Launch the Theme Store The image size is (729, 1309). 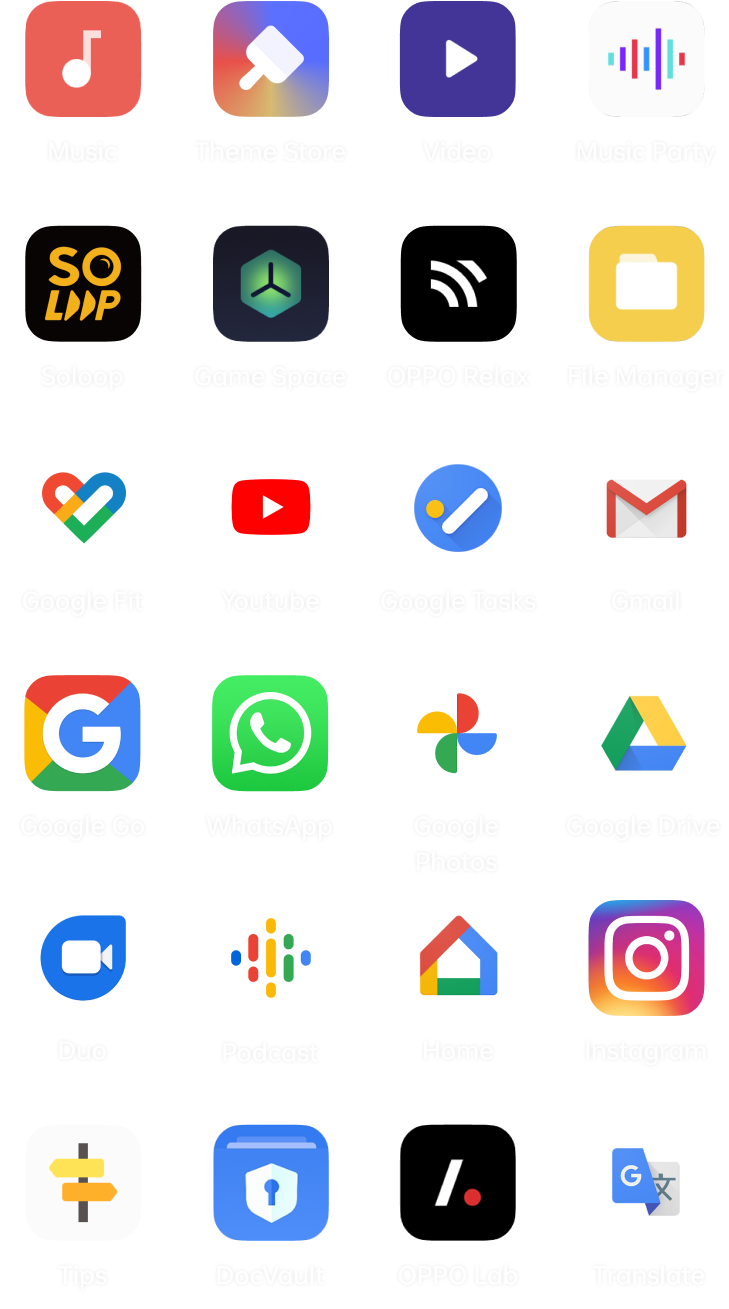point(270,58)
